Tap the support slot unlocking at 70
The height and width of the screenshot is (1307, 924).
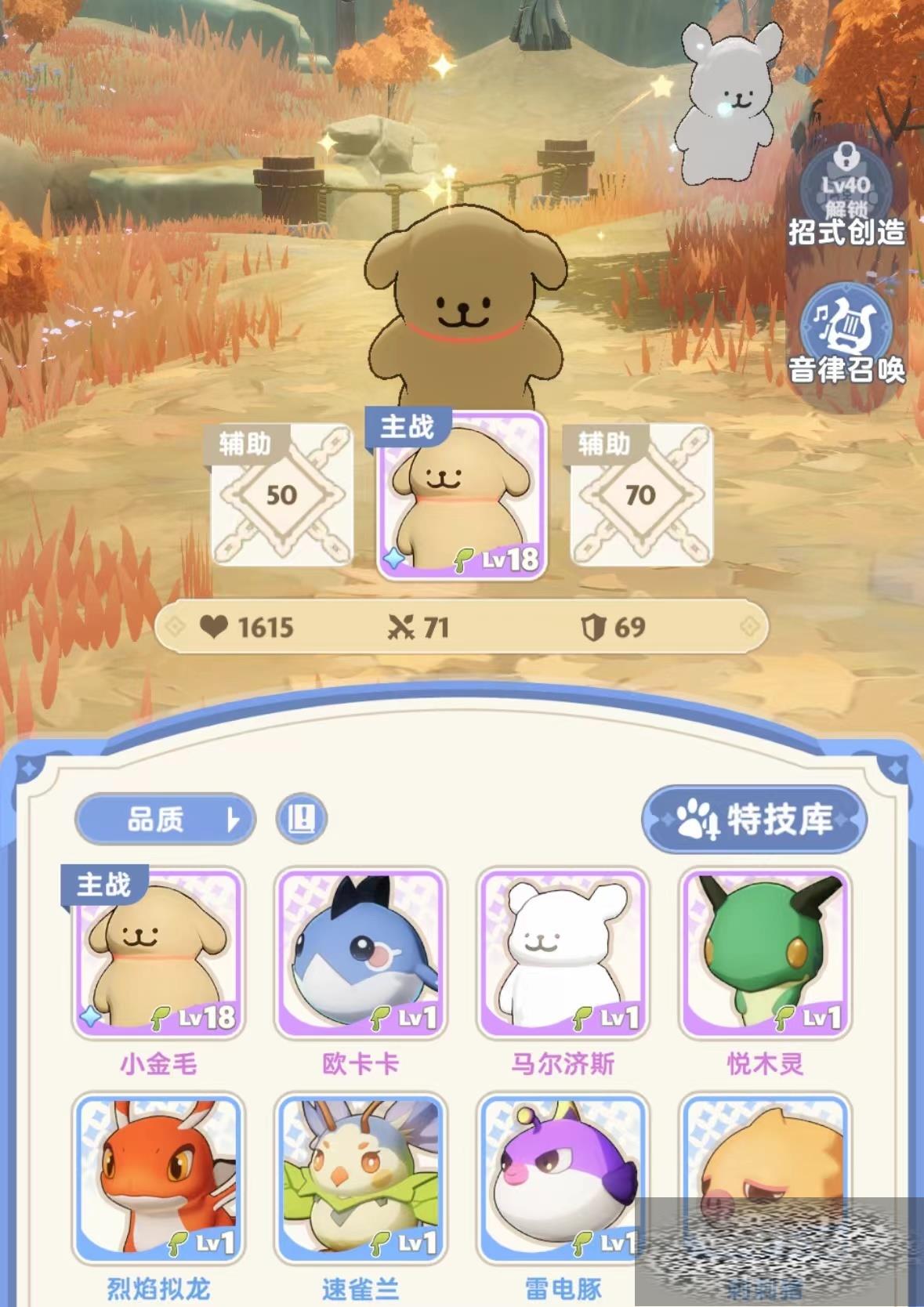pos(640,495)
